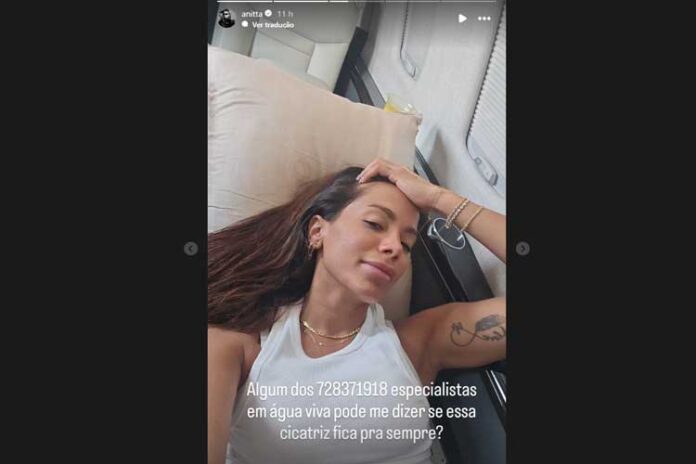The height and width of the screenshot is (464, 696).
Task: Open the three-dot more options menu
Action: [484, 18]
